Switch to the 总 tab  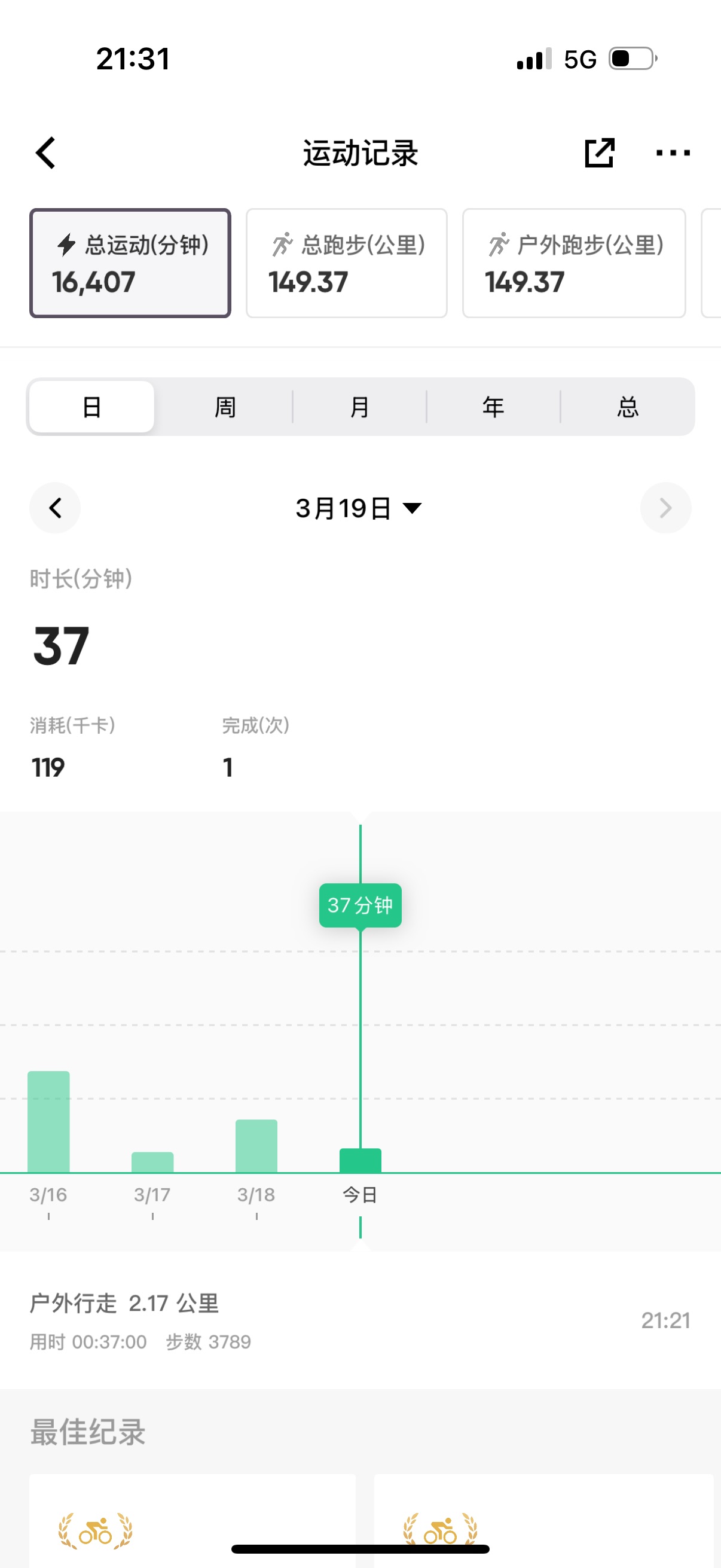pyautogui.click(x=627, y=407)
